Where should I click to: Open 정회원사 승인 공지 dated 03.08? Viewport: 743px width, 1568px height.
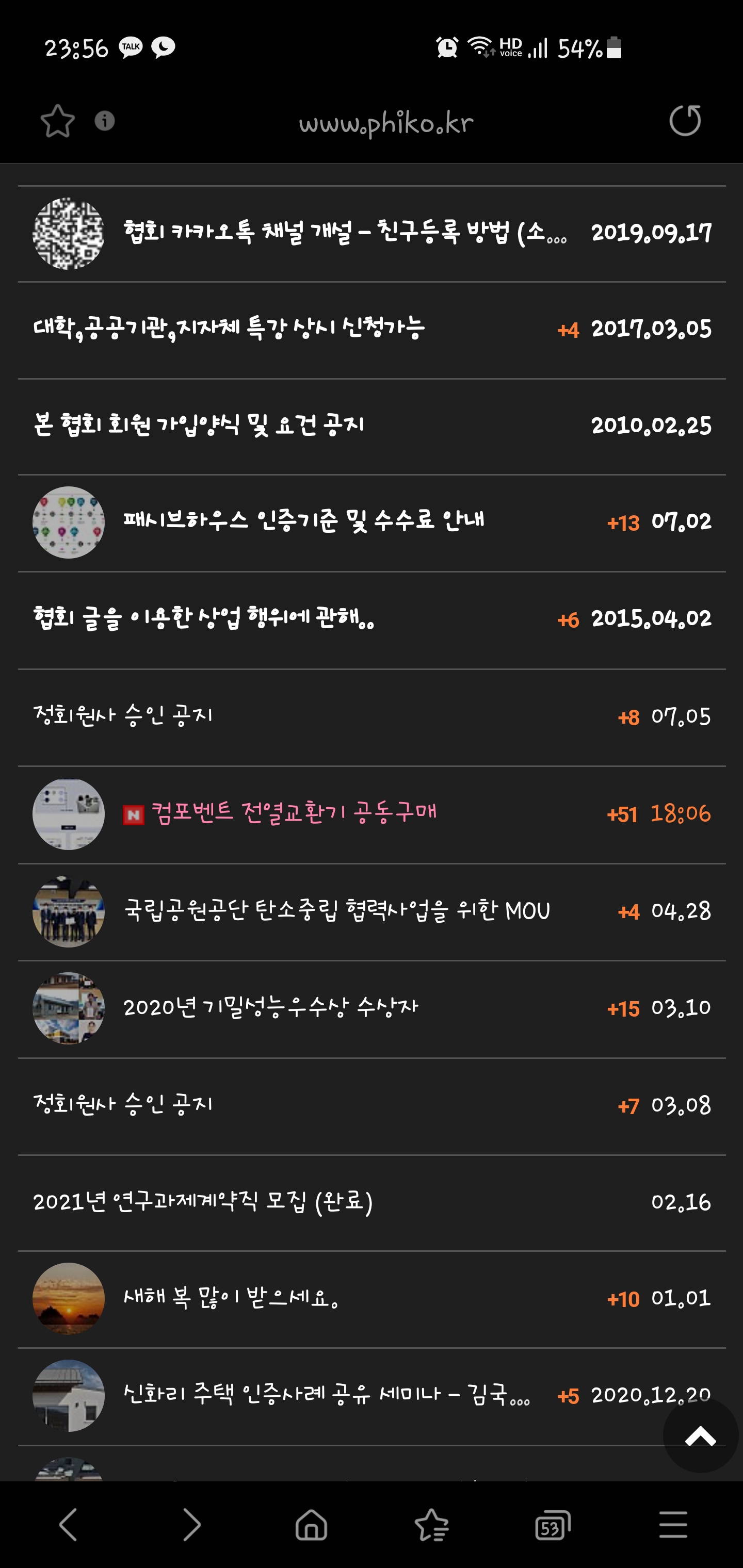(x=123, y=1105)
